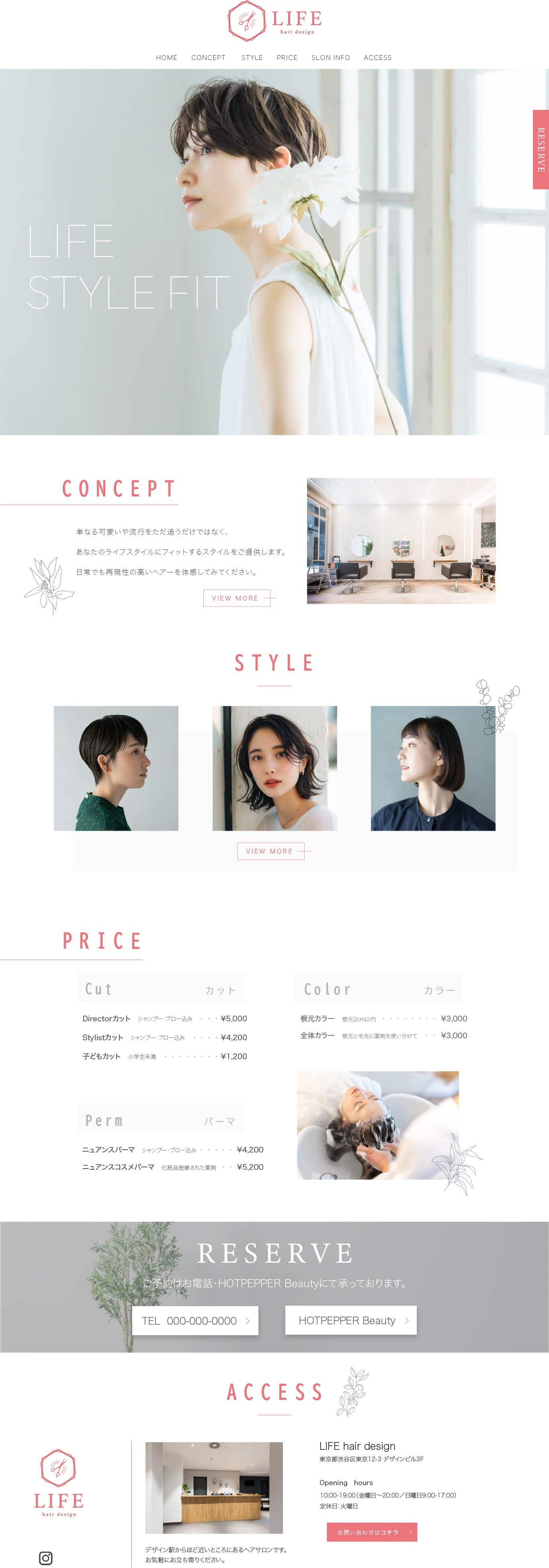Call TEL 000-000-0000
Viewport: 549px width, 1568px height.
pos(195,1320)
